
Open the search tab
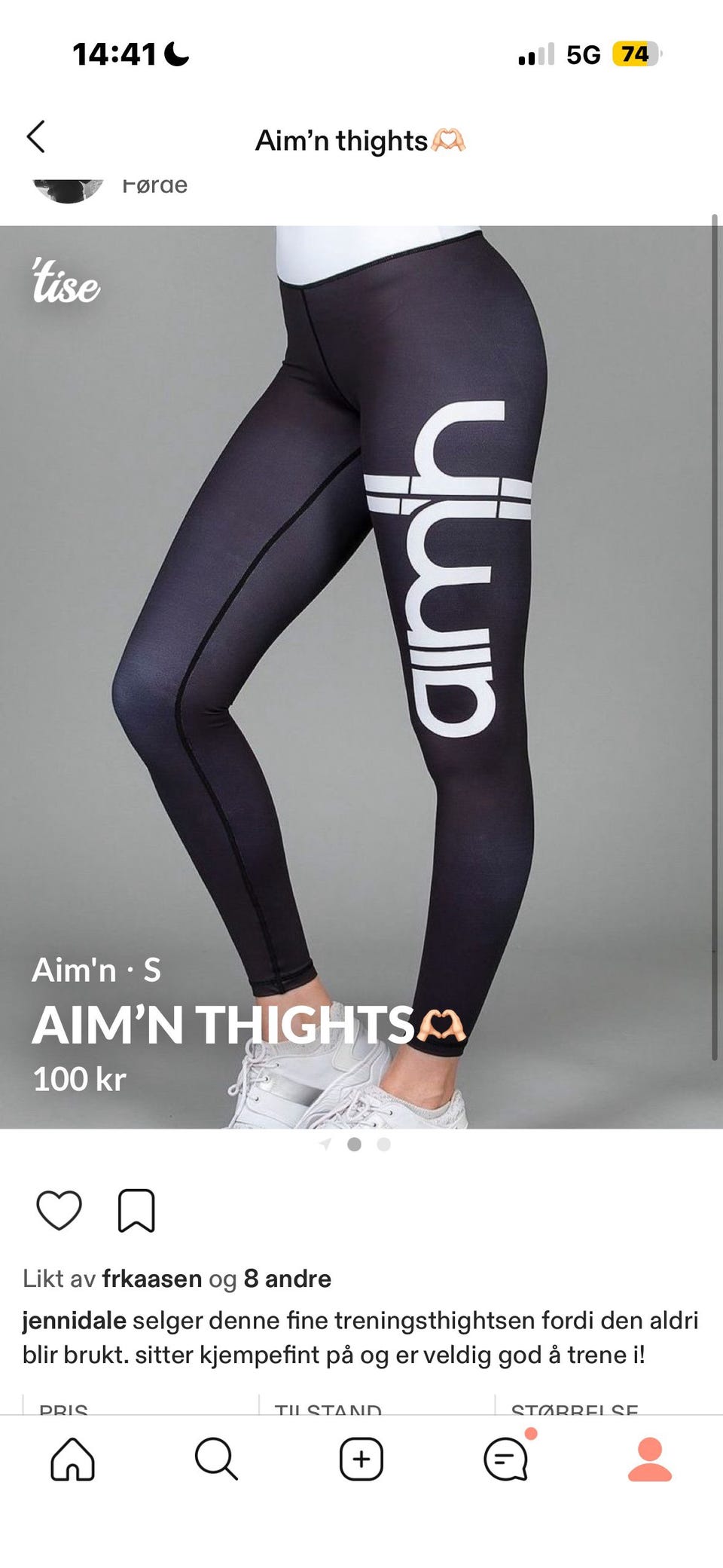click(216, 1459)
